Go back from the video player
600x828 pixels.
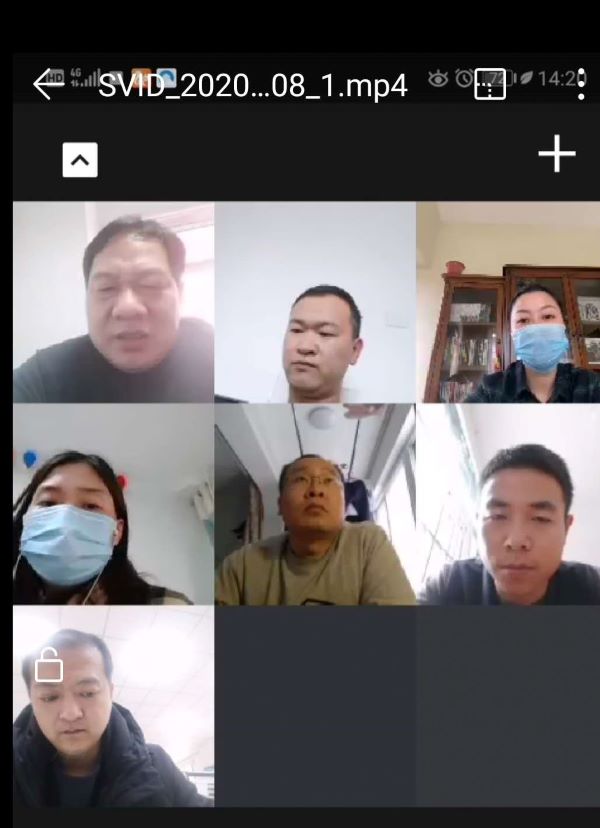[47, 85]
